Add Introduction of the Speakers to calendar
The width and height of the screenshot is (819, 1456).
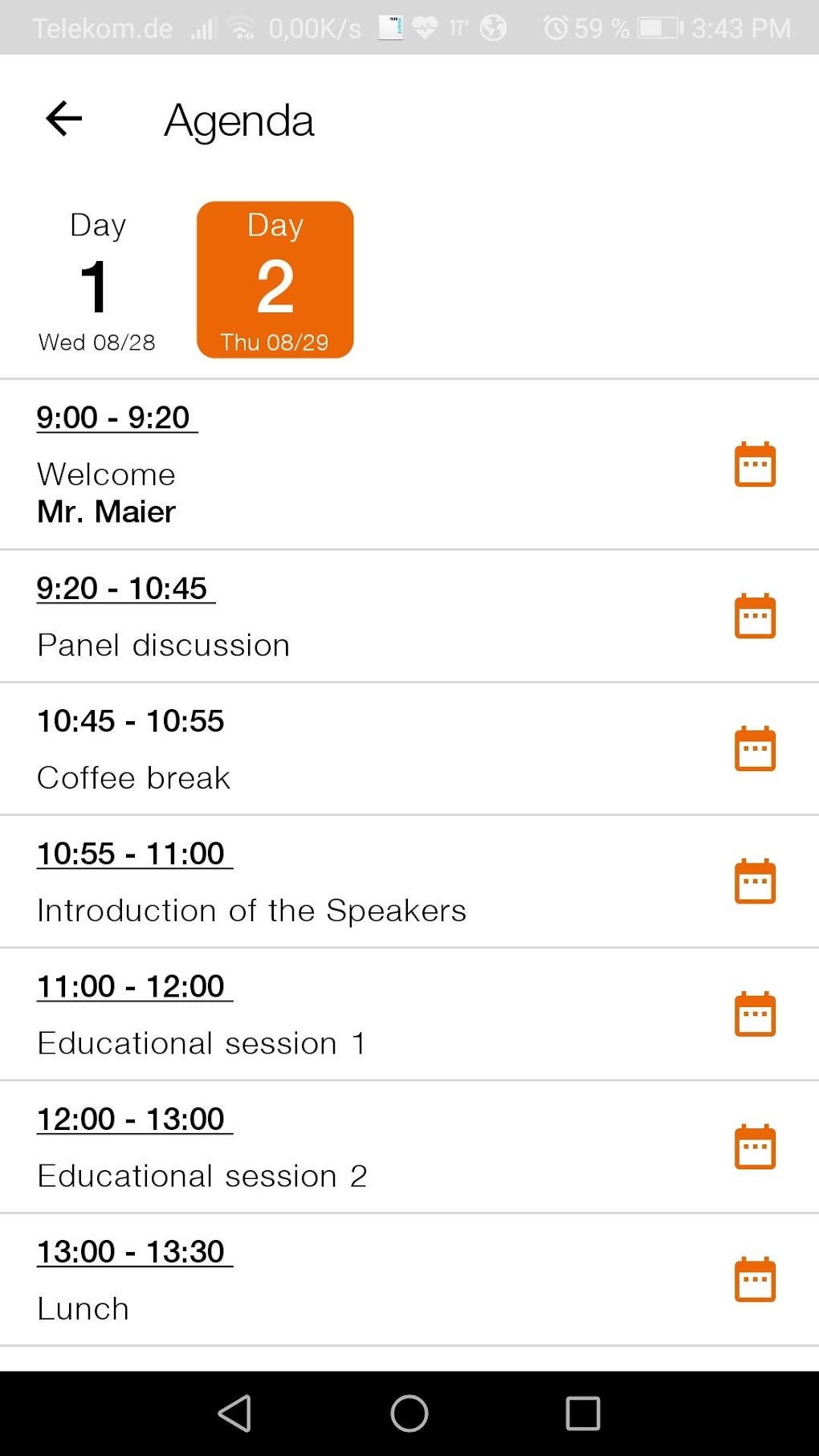(x=755, y=881)
